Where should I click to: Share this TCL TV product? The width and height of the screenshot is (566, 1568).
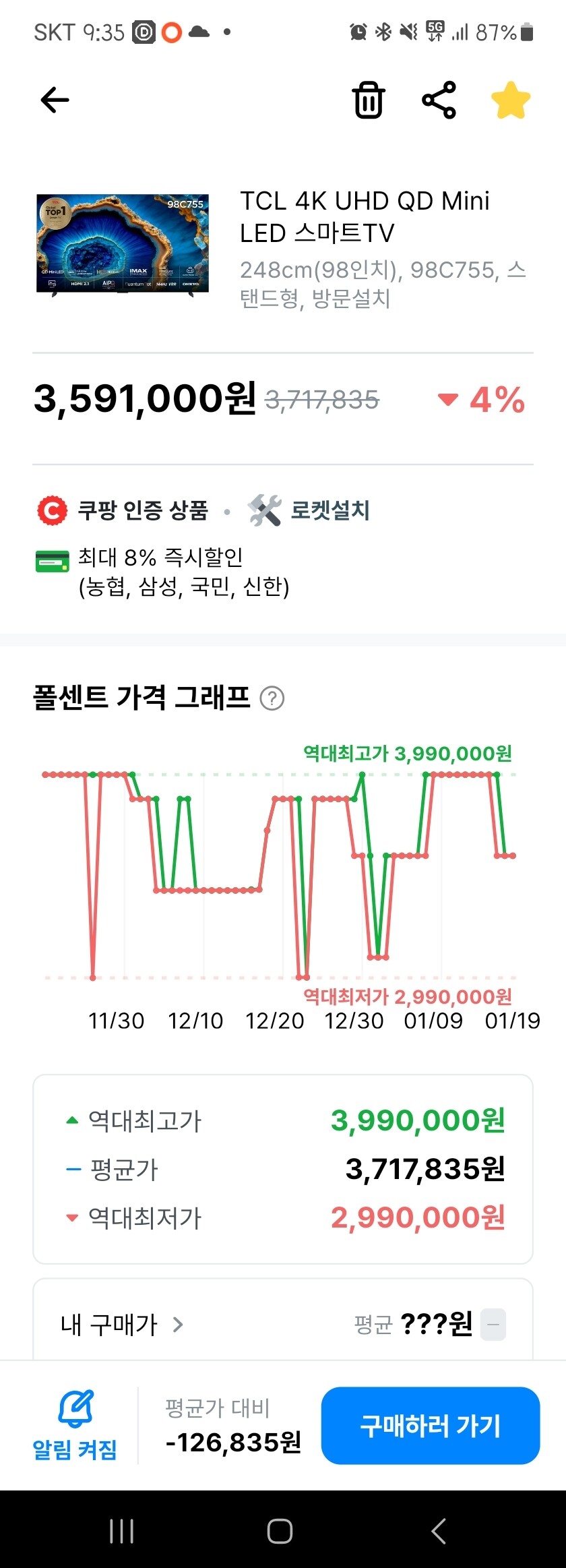[439, 100]
